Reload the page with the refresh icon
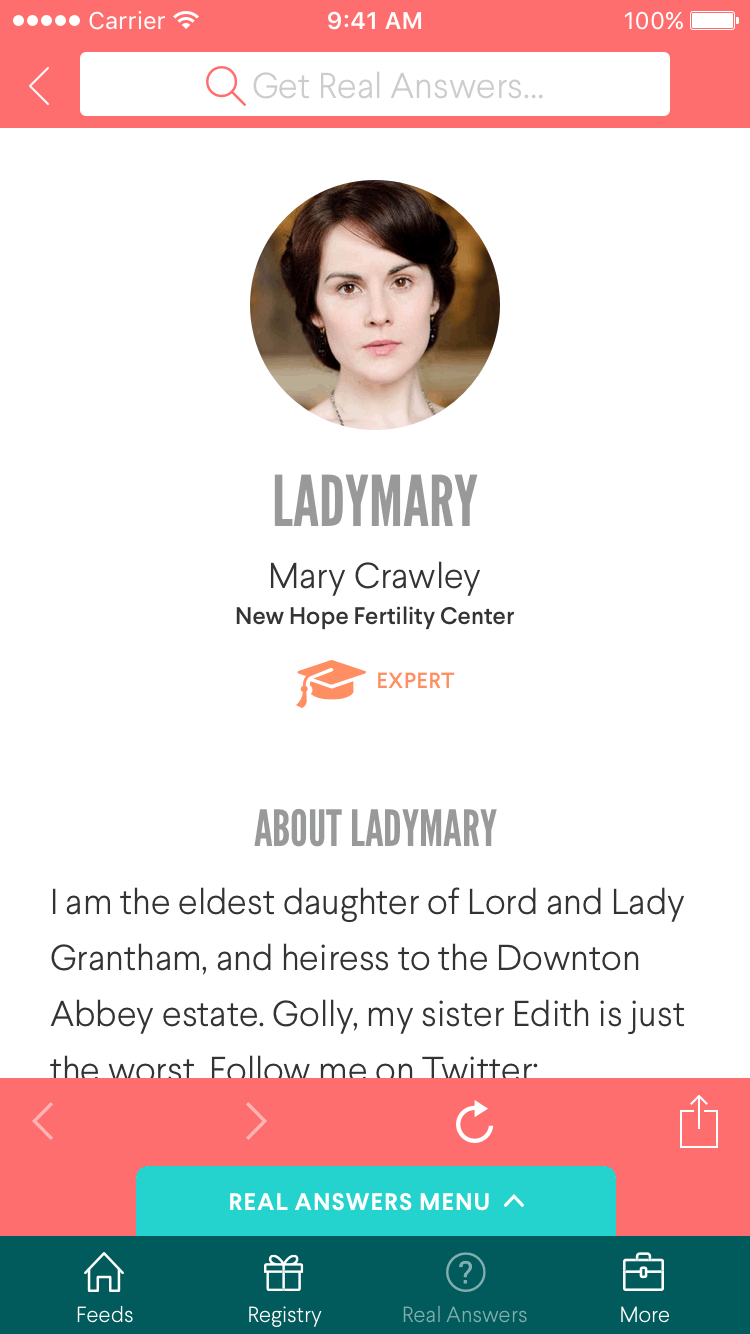Image resolution: width=750 pixels, height=1334 pixels. (474, 1122)
